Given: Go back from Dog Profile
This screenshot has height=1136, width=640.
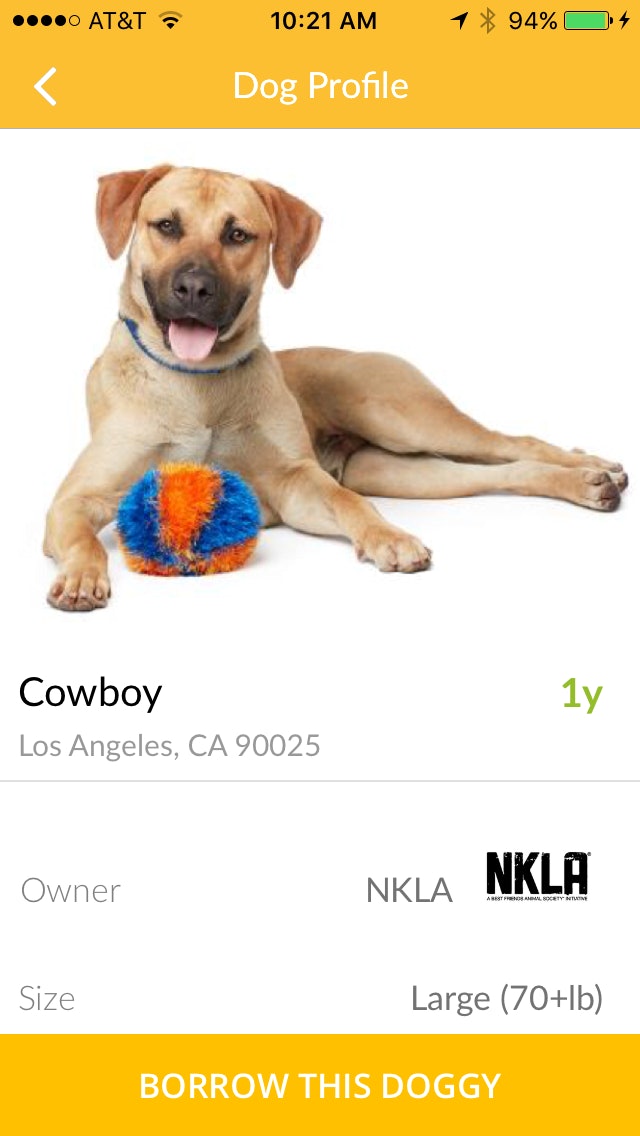Looking at the screenshot, I should coord(45,86).
